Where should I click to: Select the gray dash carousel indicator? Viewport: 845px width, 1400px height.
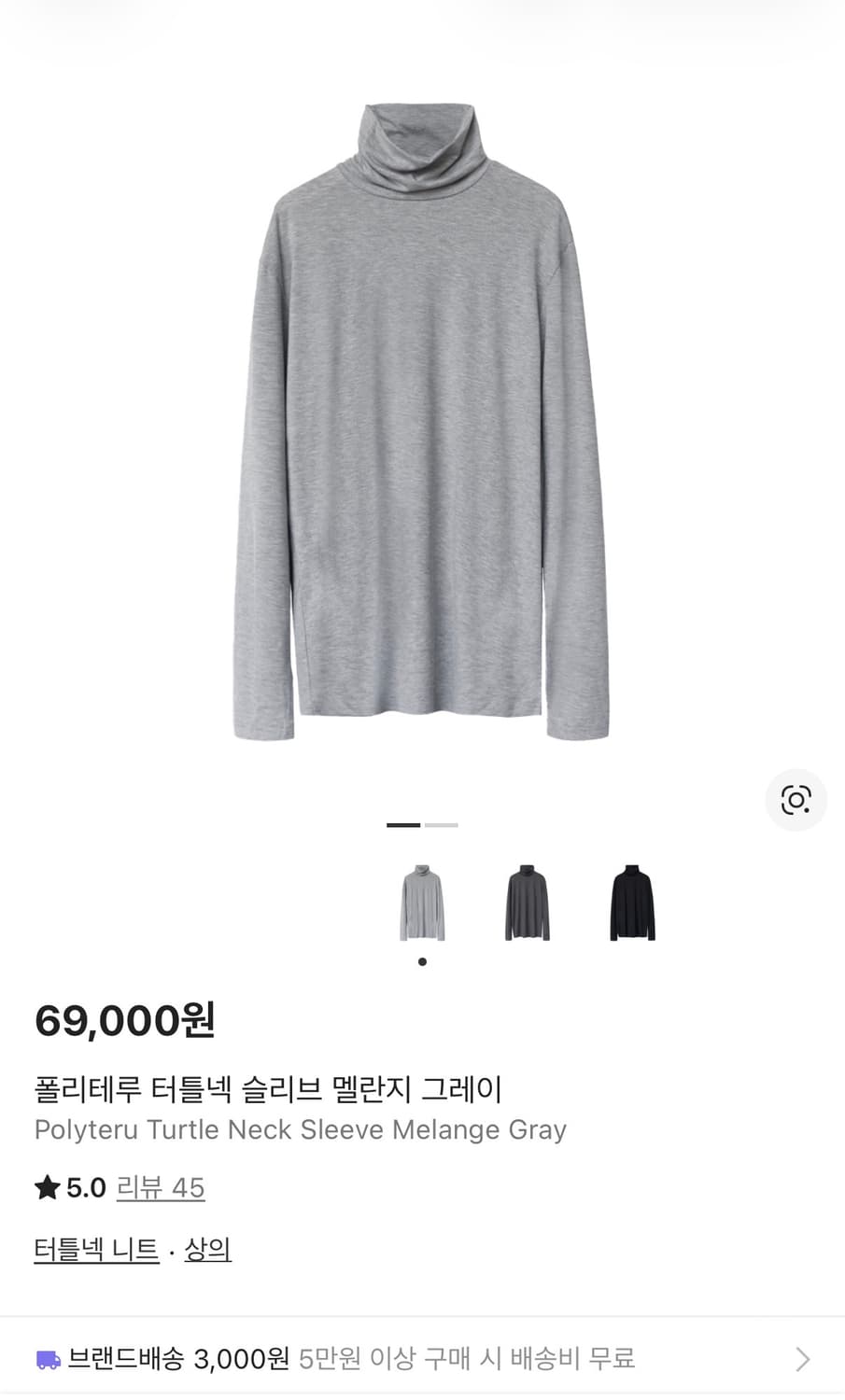tap(440, 825)
